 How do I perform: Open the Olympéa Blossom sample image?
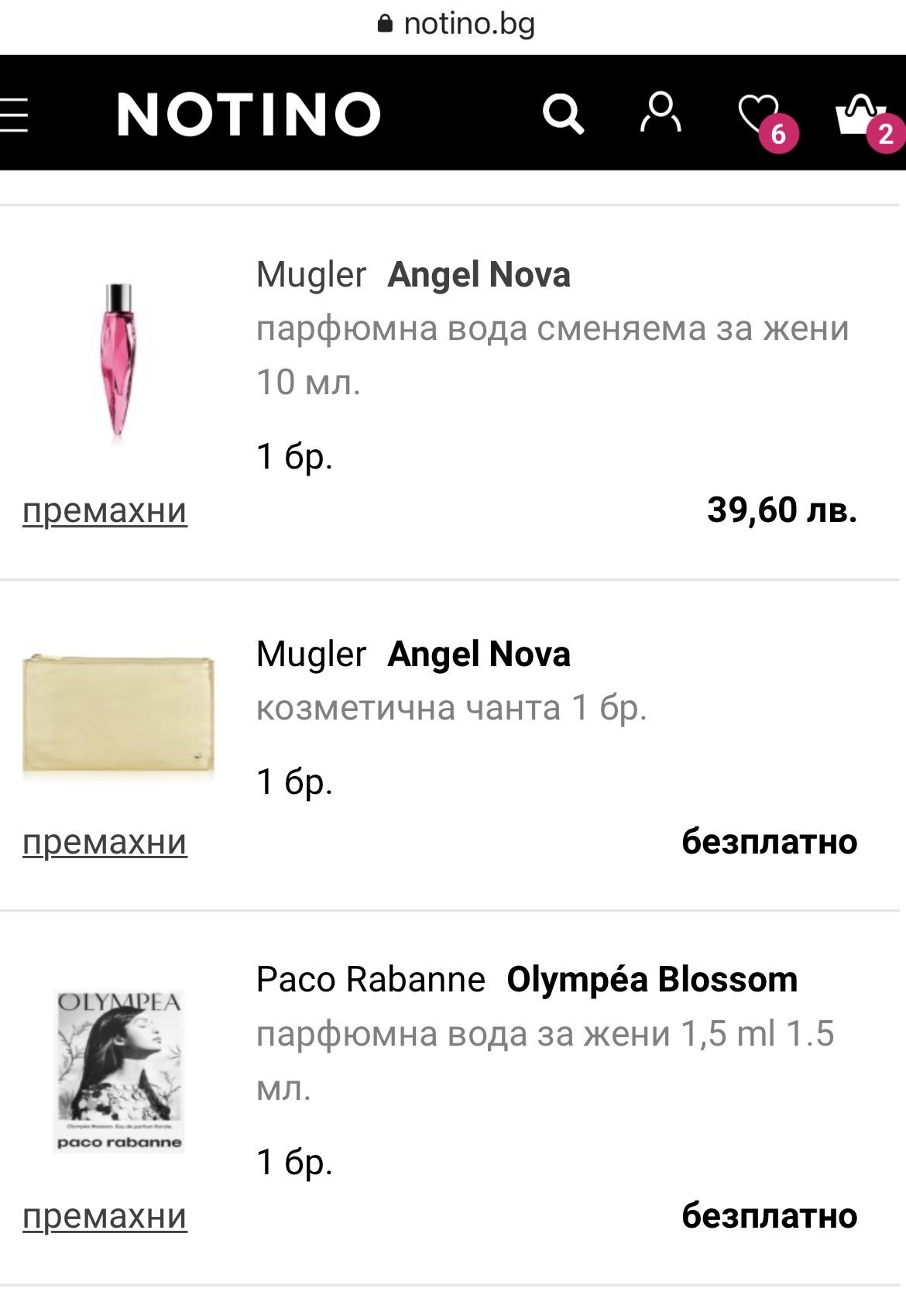click(118, 1070)
